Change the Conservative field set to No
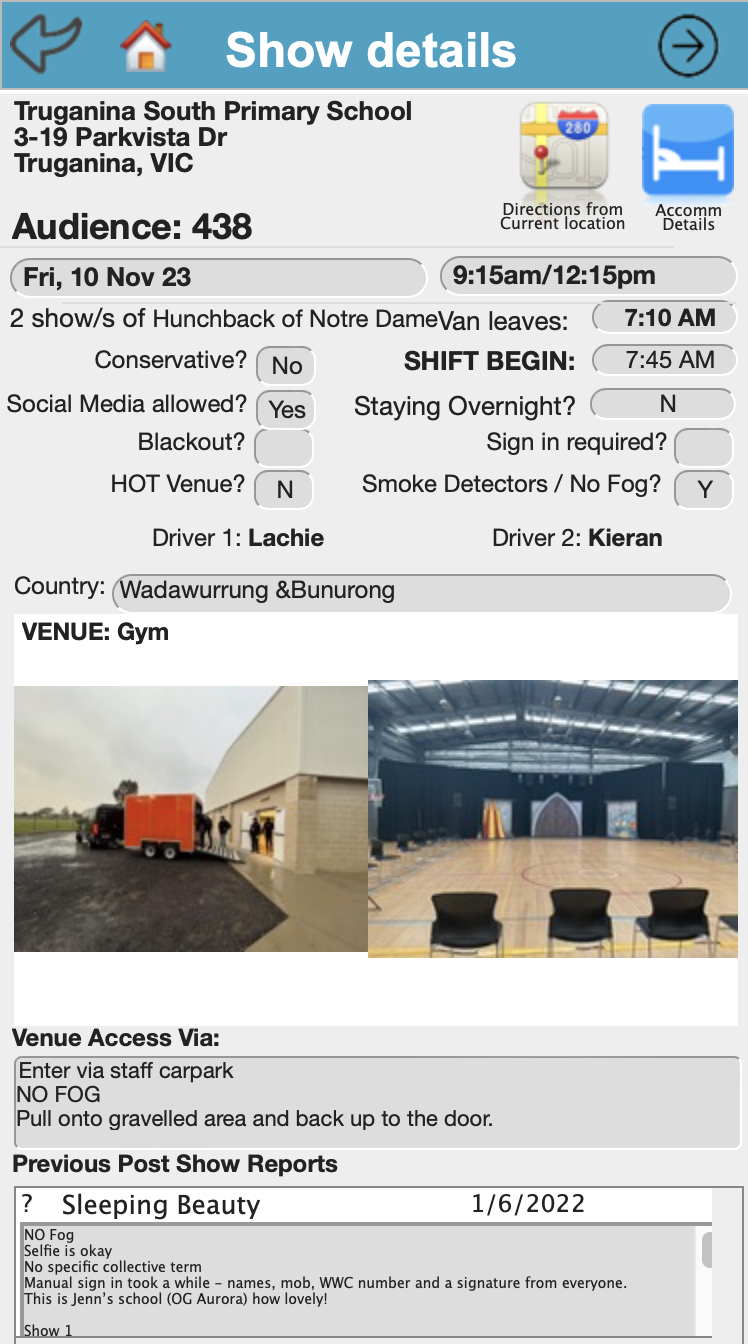This screenshot has width=748, height=1344. click(286, 366)
